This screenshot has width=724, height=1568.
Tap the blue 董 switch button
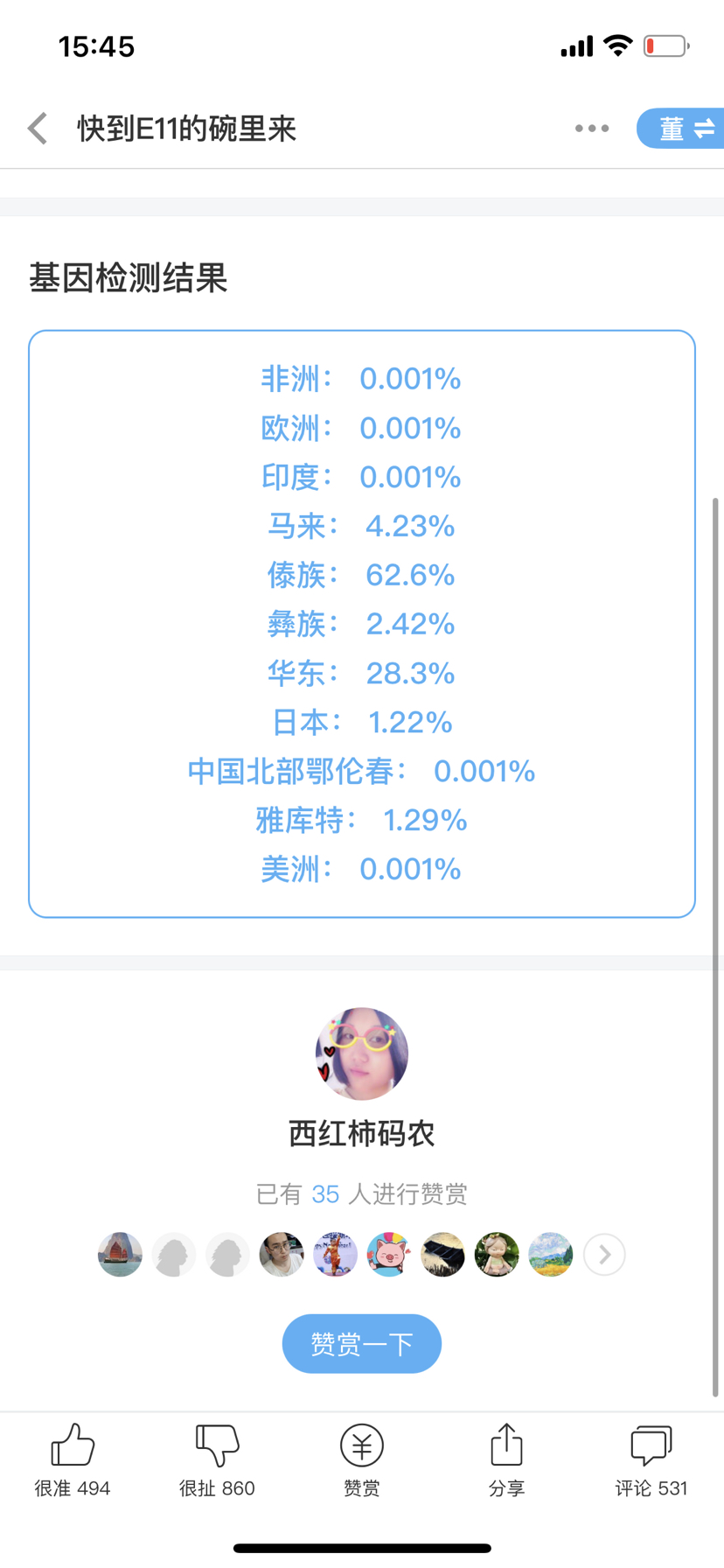click(x=681, y=129)
